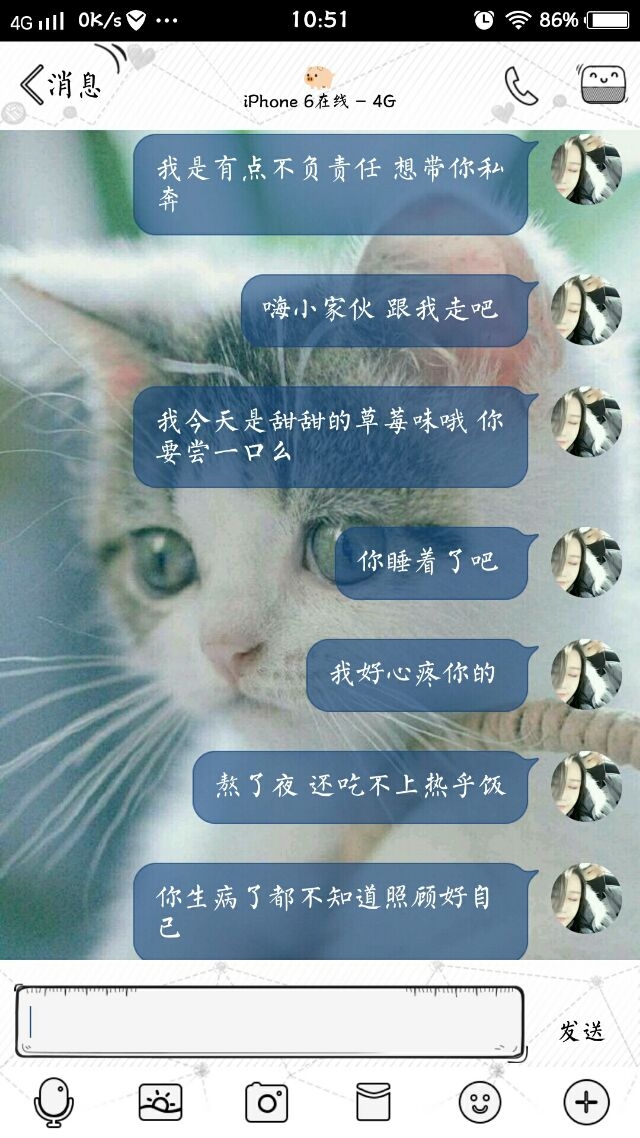Image resolution: width=640 pixels, height=1138 pixels.
Task: Tap the avatar next to 嗨小家伙 跟我走吧
Action: (586, 310)
